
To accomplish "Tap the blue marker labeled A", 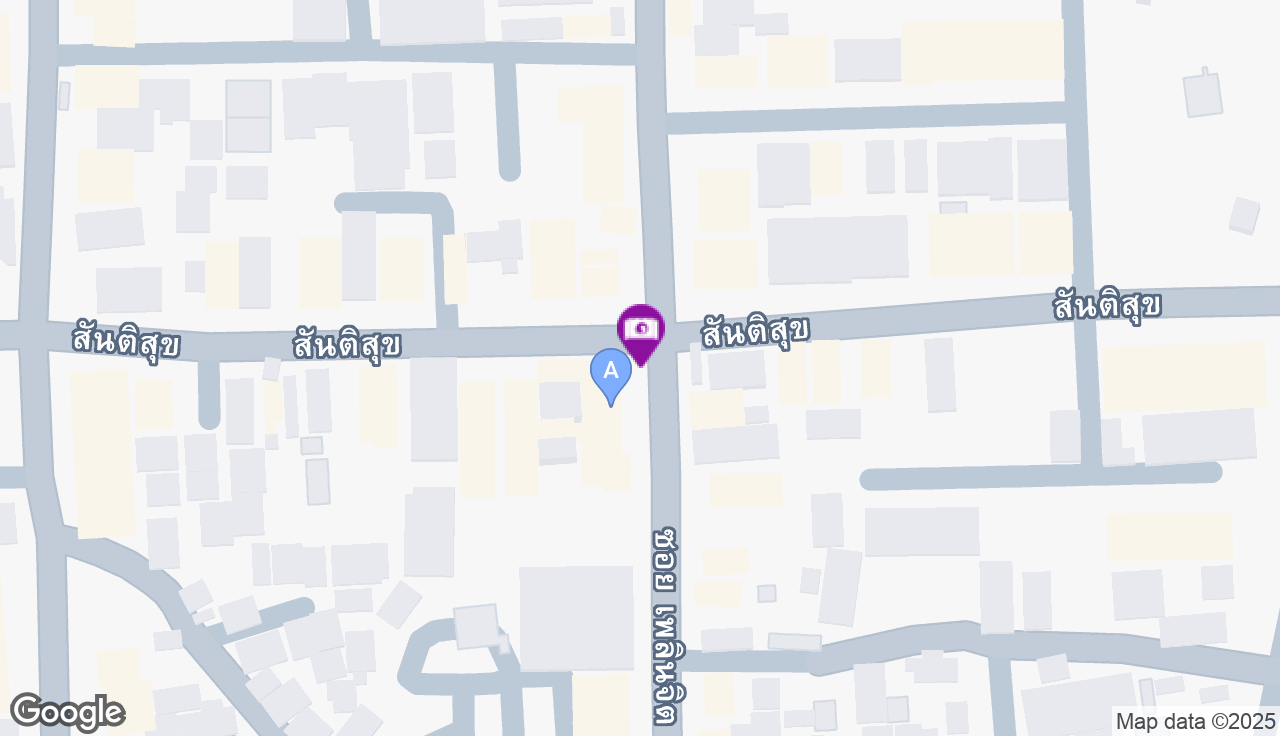I will point(610,372).
